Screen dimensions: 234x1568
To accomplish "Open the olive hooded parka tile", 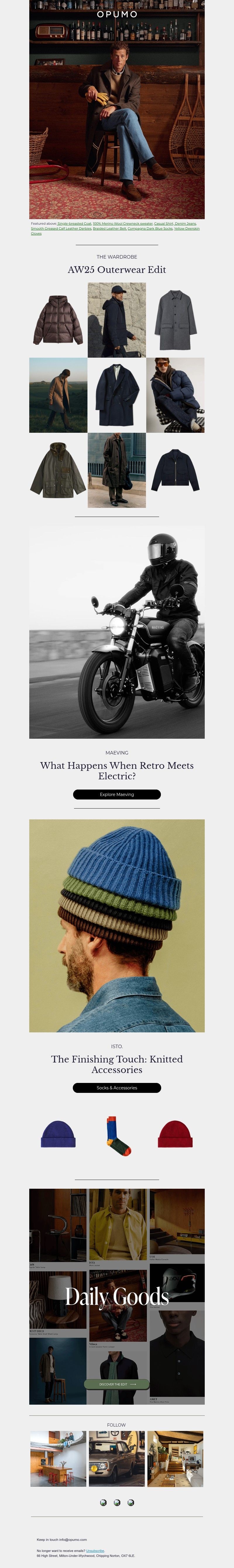I will [58, 470].
